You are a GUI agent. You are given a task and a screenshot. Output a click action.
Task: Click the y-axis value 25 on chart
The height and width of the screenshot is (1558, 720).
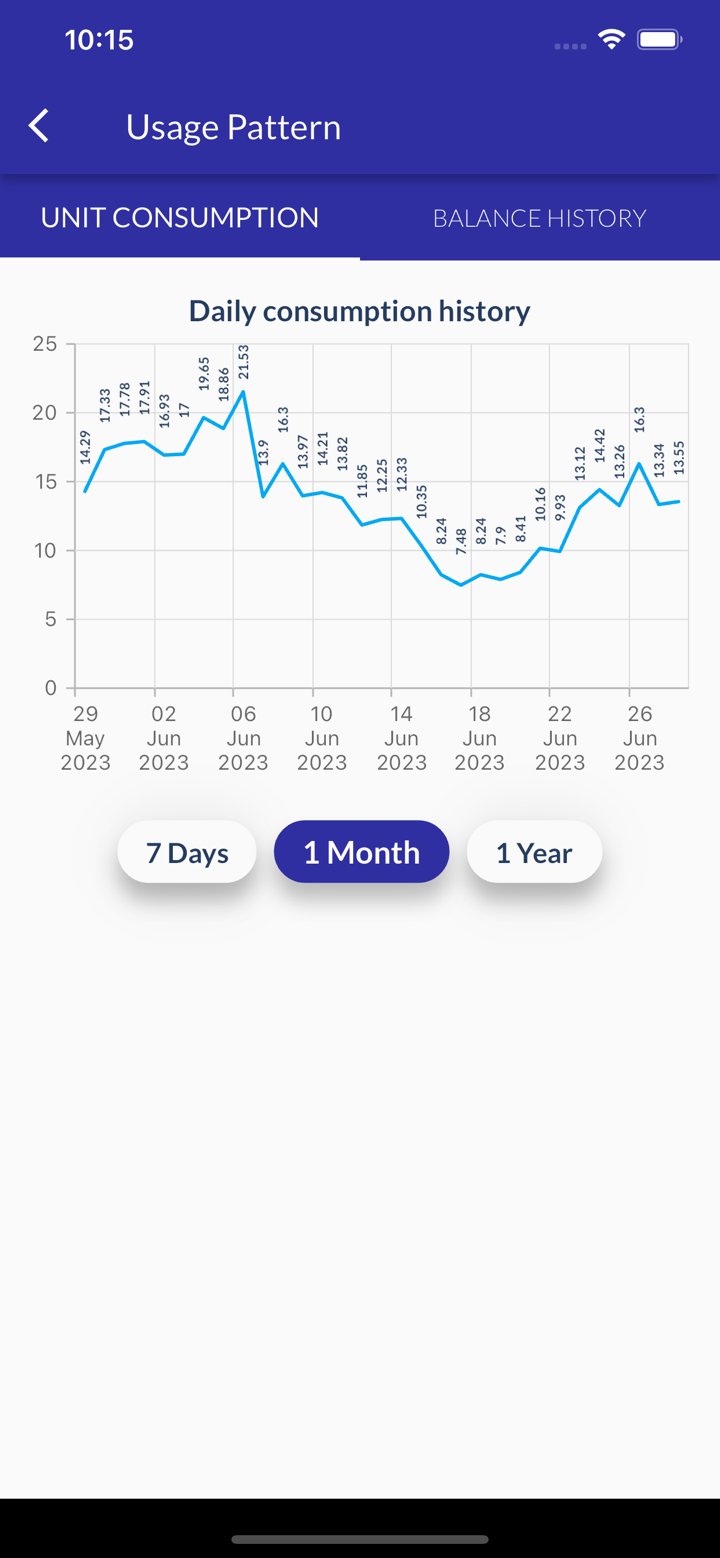coord(47,343)
